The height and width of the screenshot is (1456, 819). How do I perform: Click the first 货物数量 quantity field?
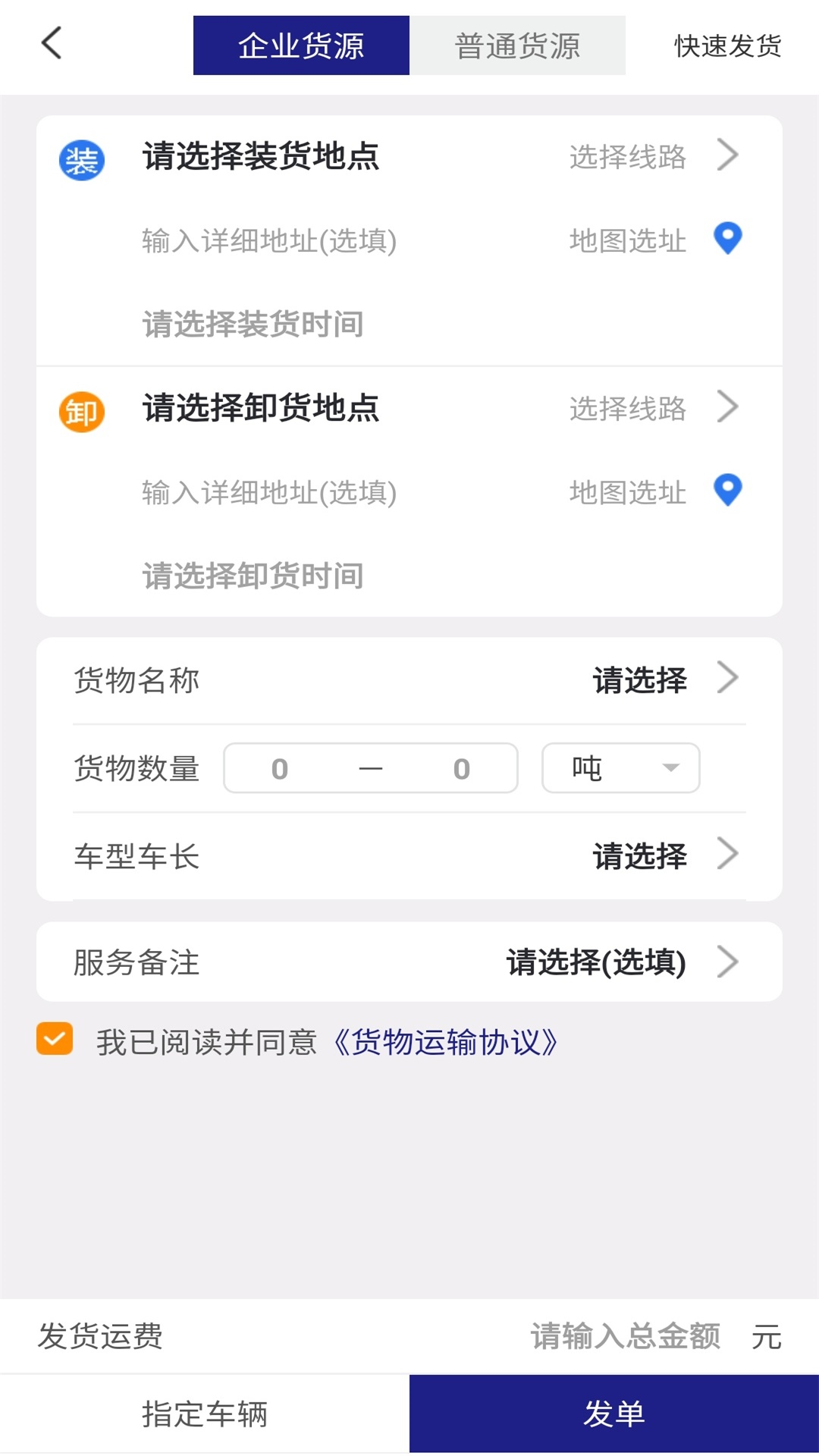click(x=279, y=768)
